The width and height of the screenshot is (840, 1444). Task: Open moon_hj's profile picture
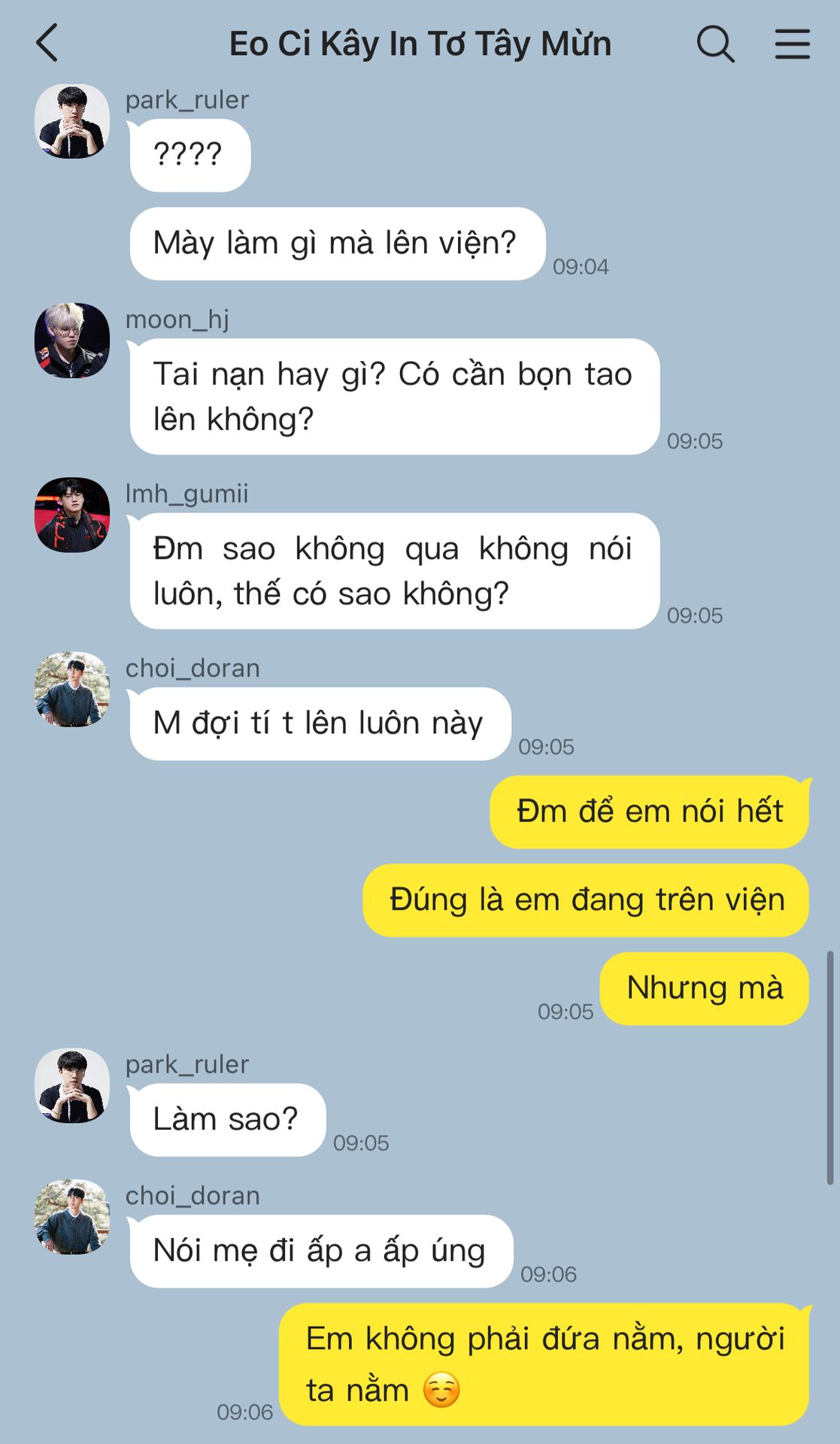72,341
